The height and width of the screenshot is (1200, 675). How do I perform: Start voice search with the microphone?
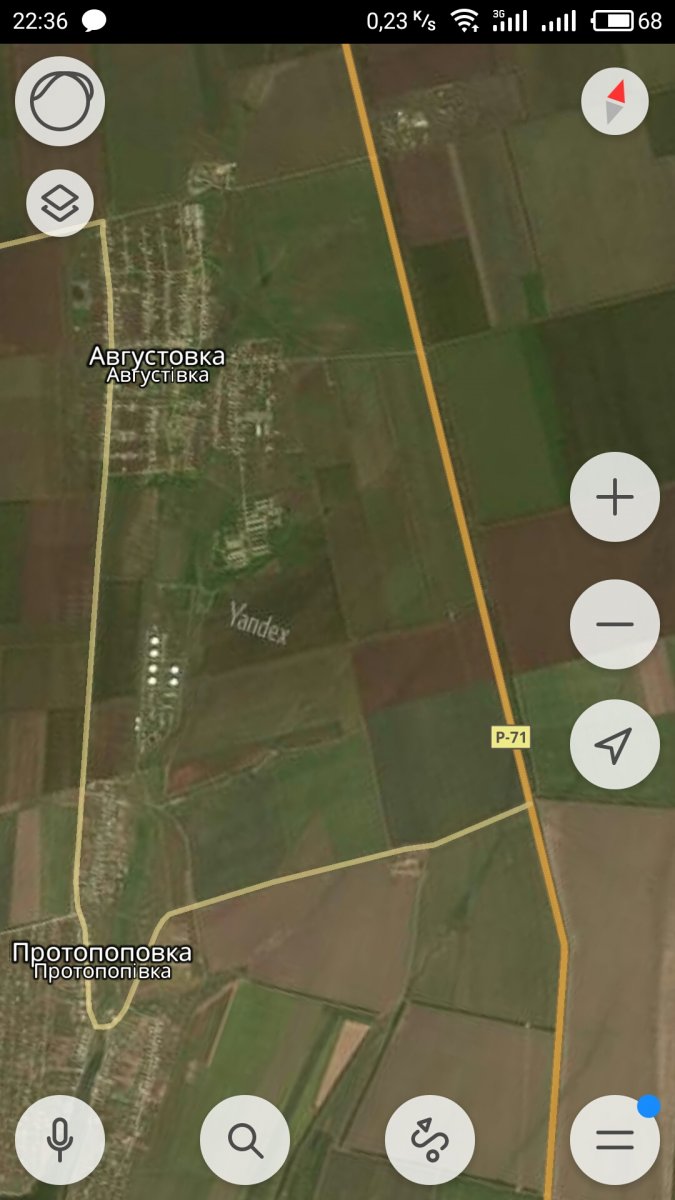[60, 1140]
